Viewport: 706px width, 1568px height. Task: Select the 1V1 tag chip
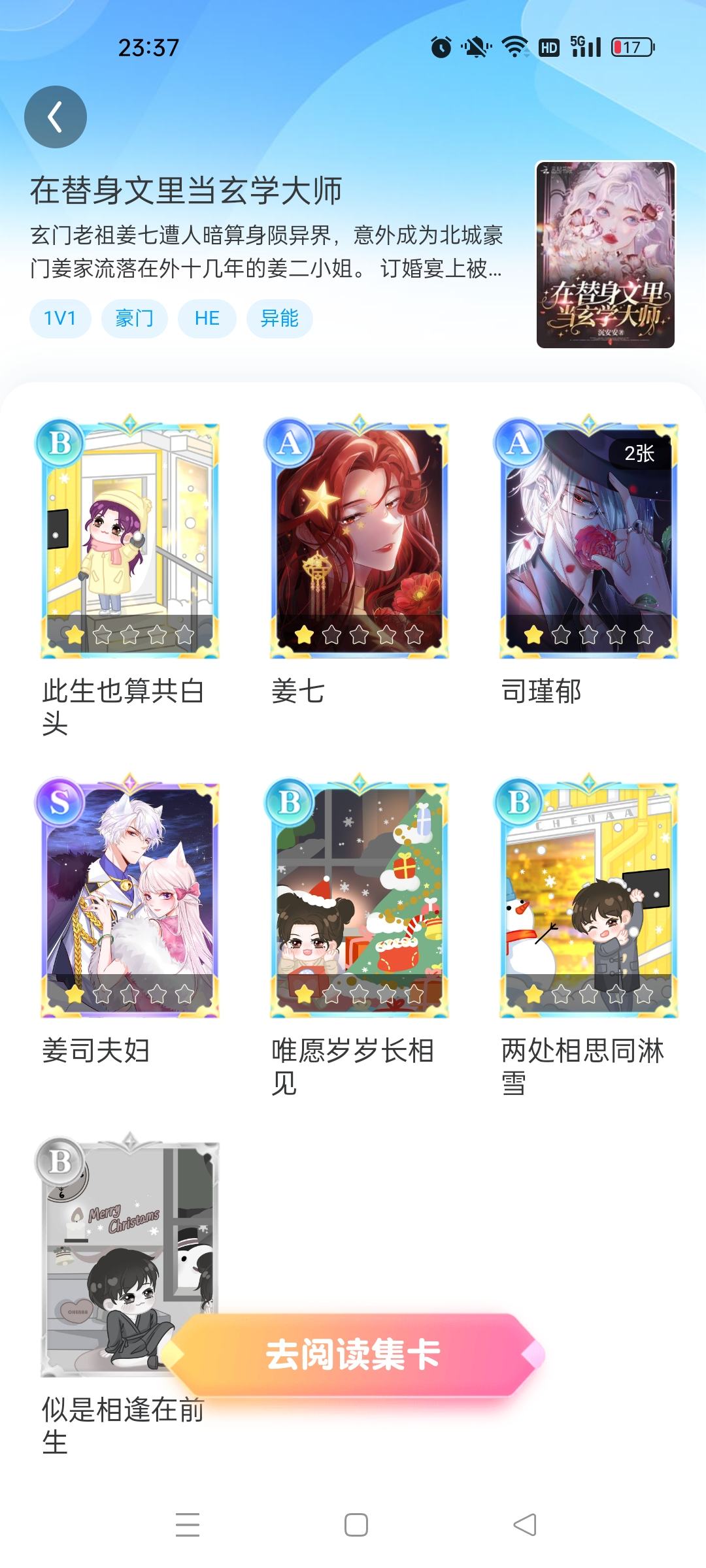[x=60, y=319]
